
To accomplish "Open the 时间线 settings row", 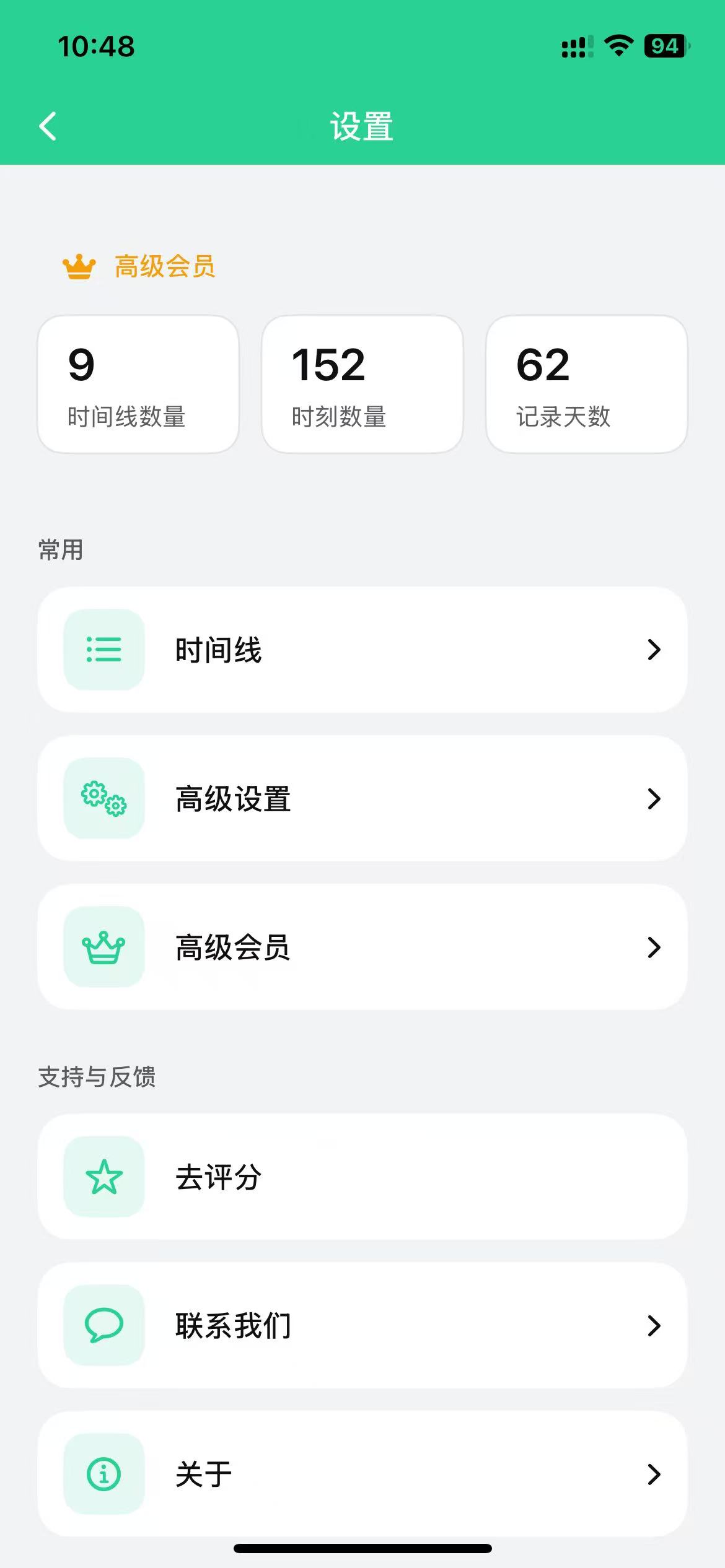I will pos(362,650).
